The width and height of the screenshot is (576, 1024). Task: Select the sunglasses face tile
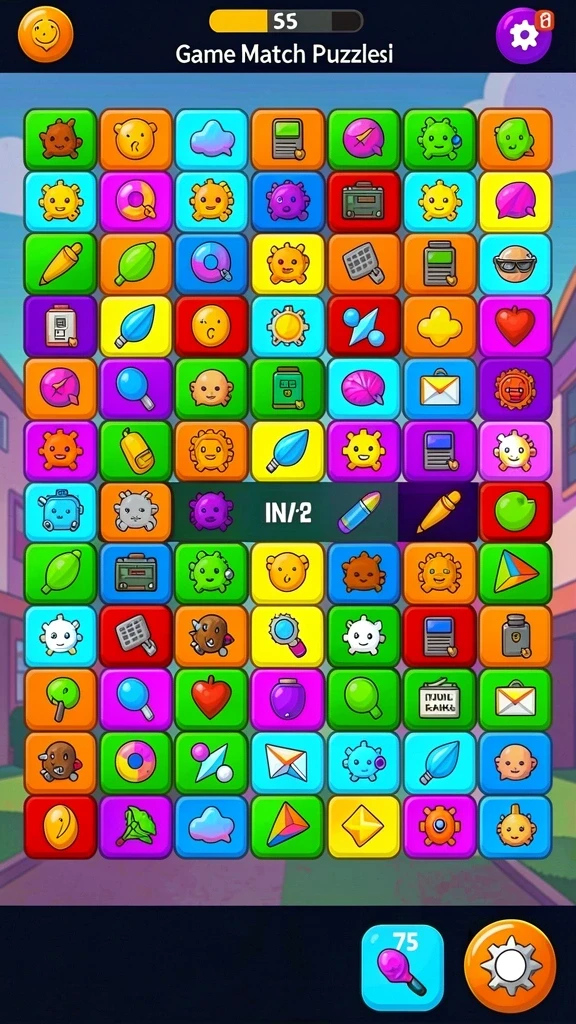pos(515,264)
